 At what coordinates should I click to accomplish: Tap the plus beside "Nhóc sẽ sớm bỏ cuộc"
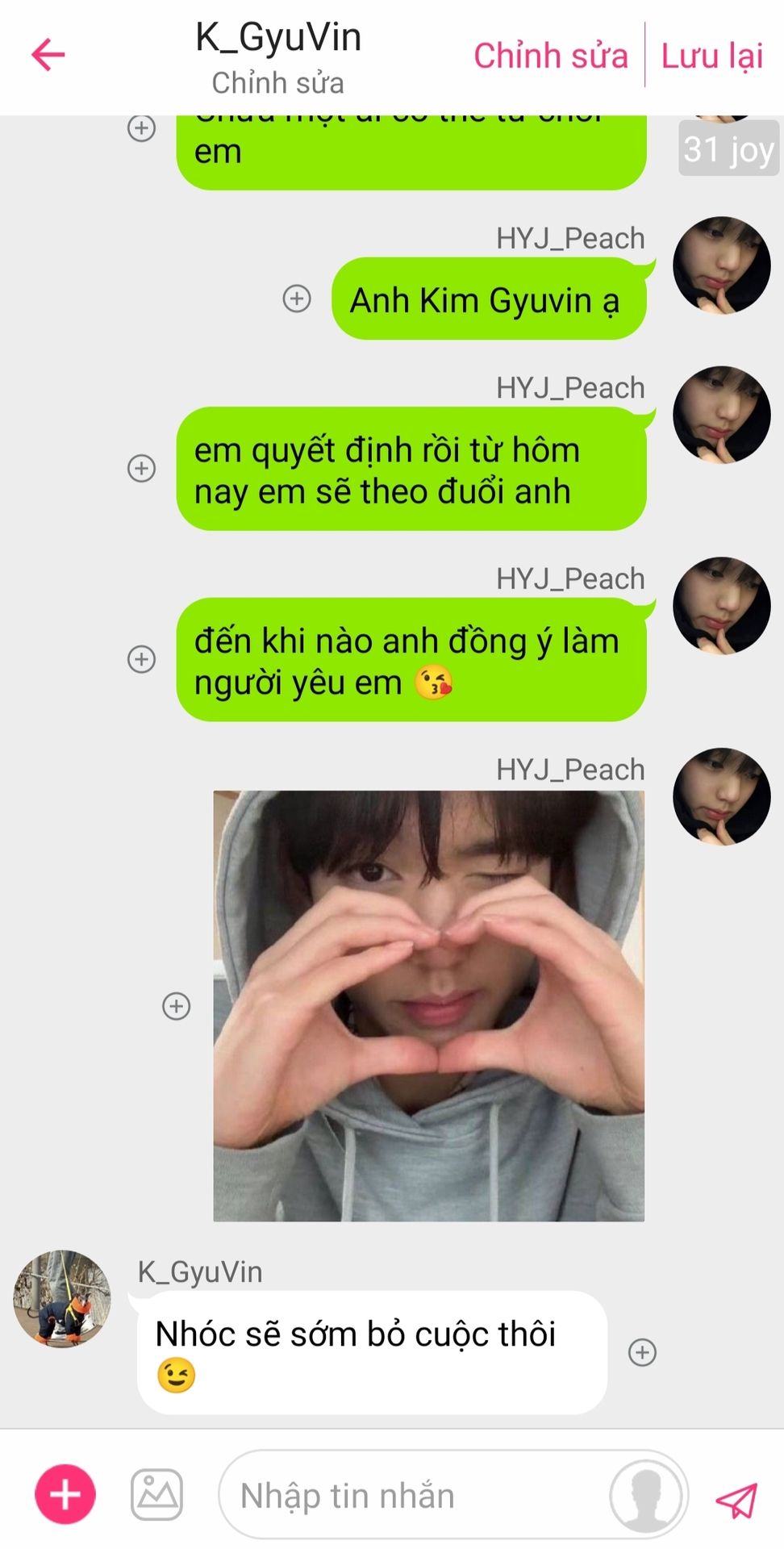[642, 1352]
